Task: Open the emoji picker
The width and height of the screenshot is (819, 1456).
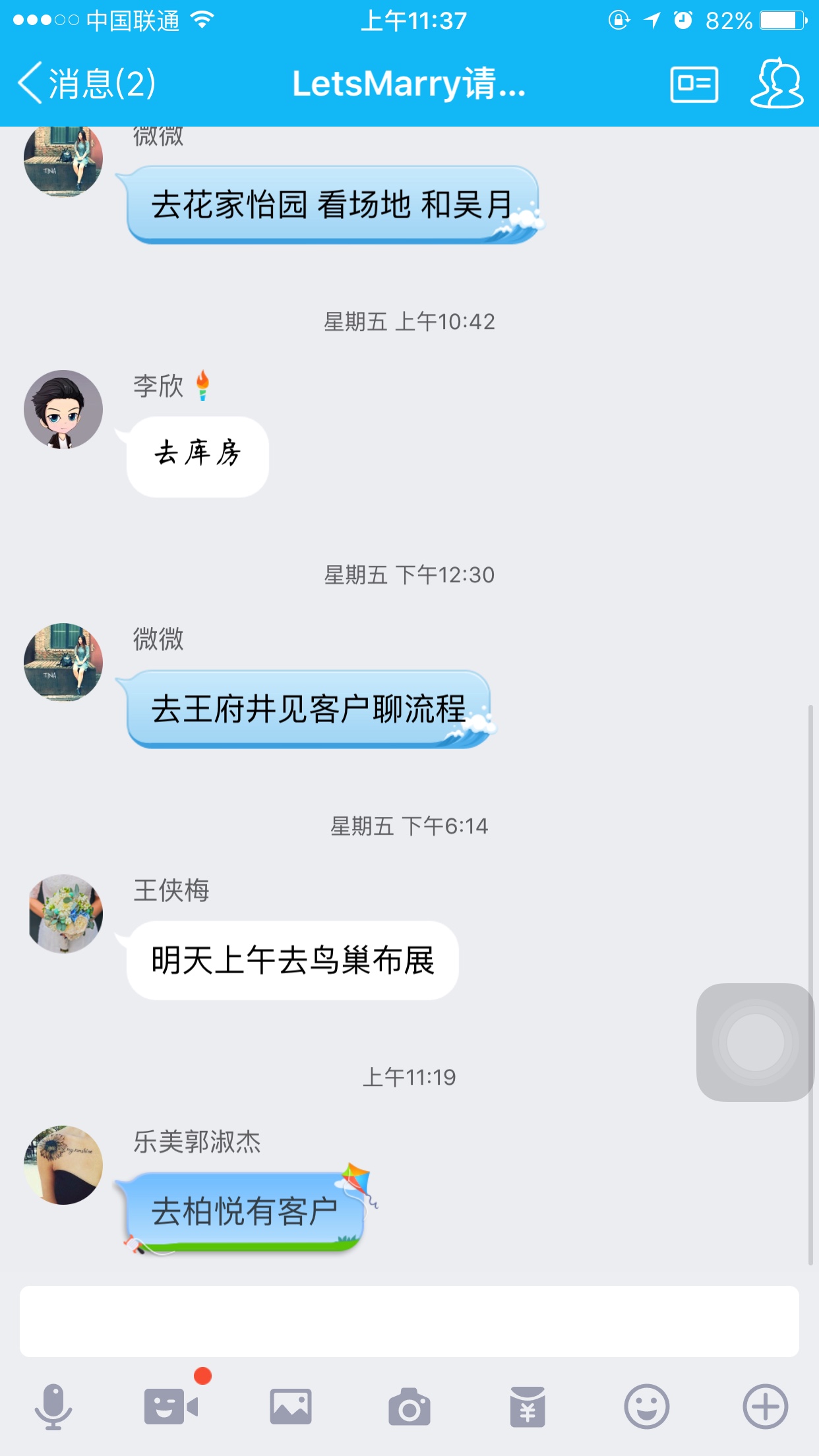Action: [647, 1407]
